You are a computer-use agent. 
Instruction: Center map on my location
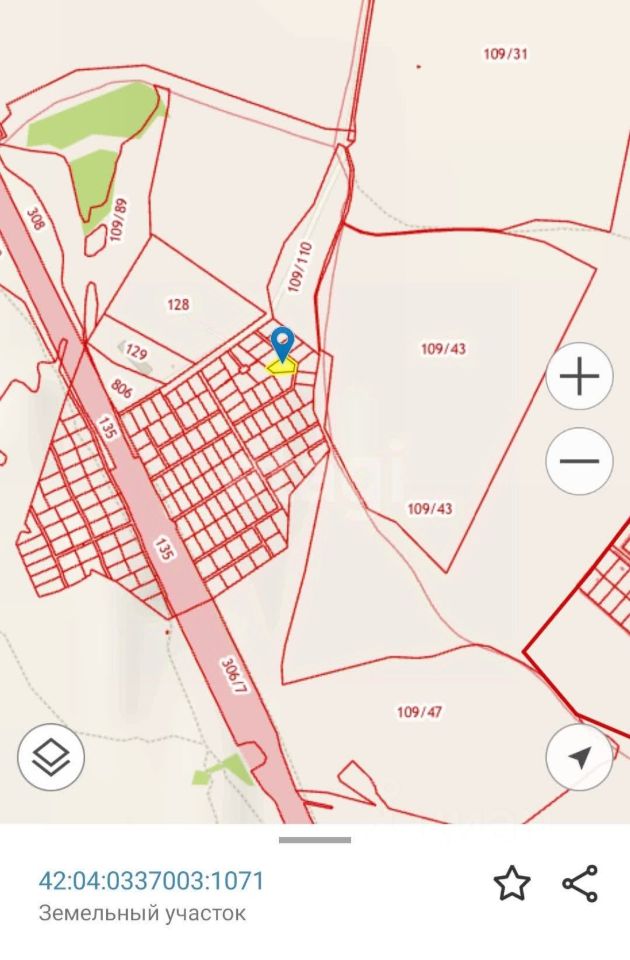click(x=579, y=757)
